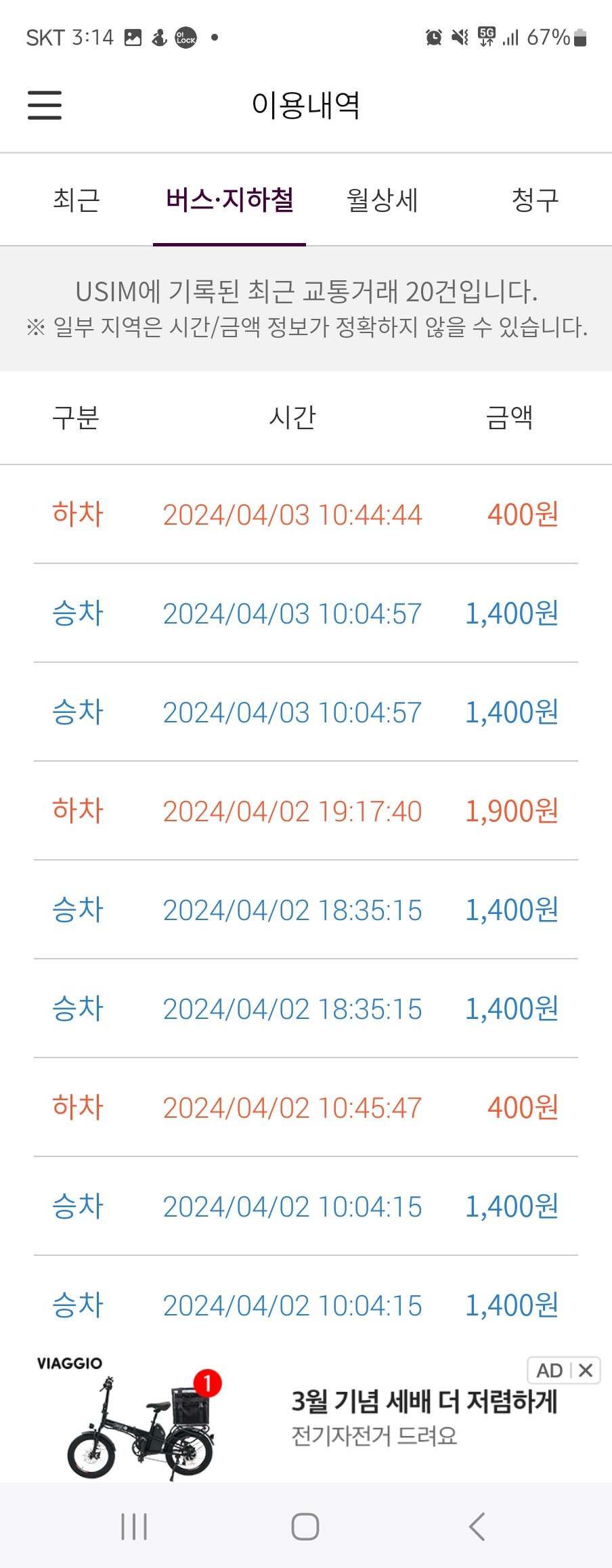Select the 버스·지하철 tab

[230, 200]
